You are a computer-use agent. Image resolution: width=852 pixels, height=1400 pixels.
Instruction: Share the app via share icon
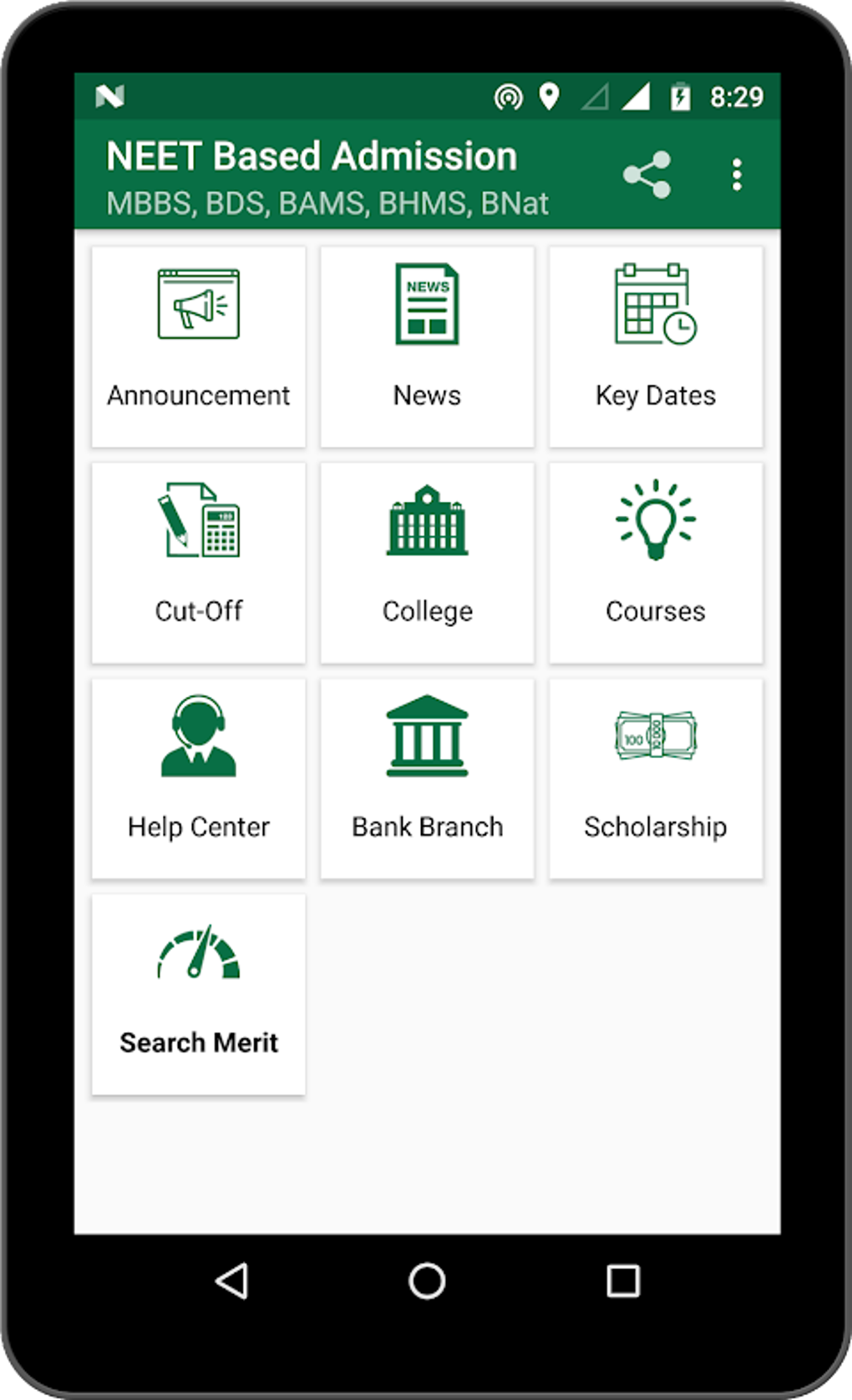tap(647, 175)
